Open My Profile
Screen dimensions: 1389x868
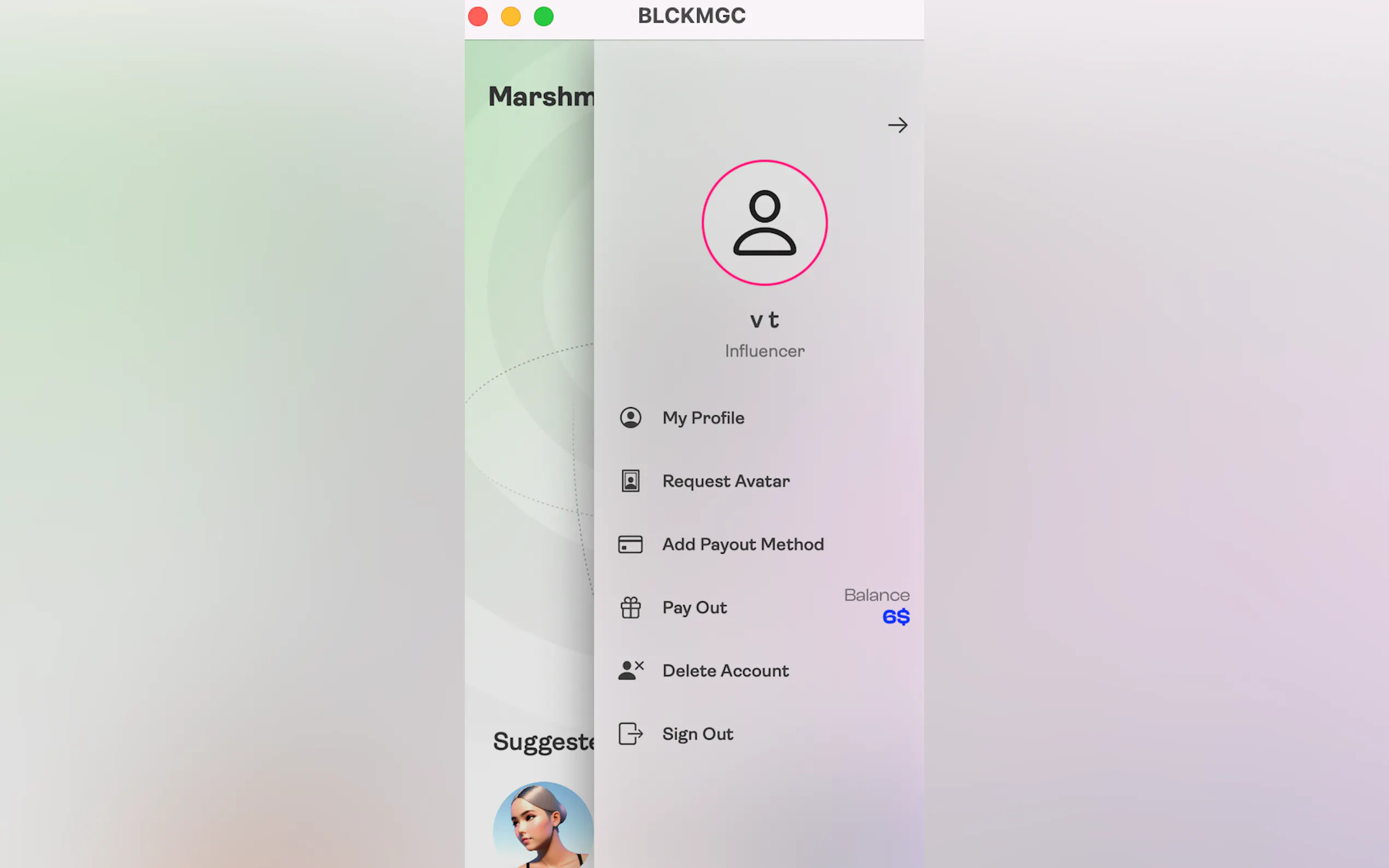[x=703, y=418]
